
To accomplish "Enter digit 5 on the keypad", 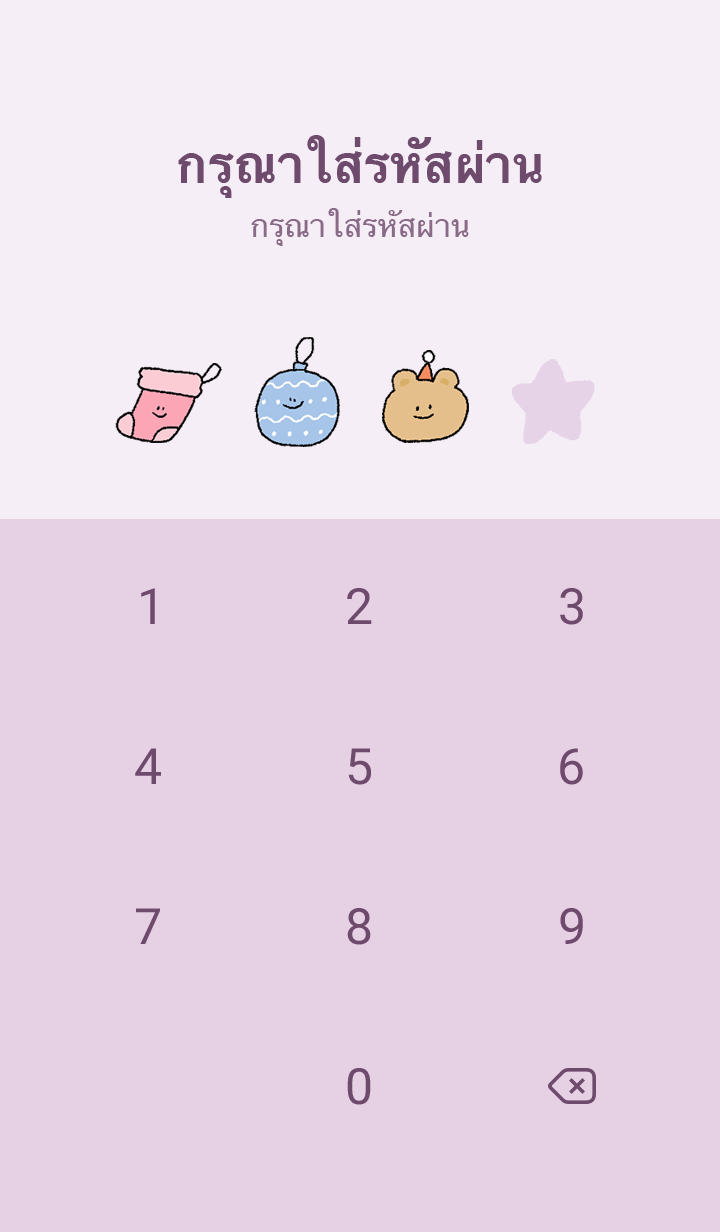I will click(359, 767).
